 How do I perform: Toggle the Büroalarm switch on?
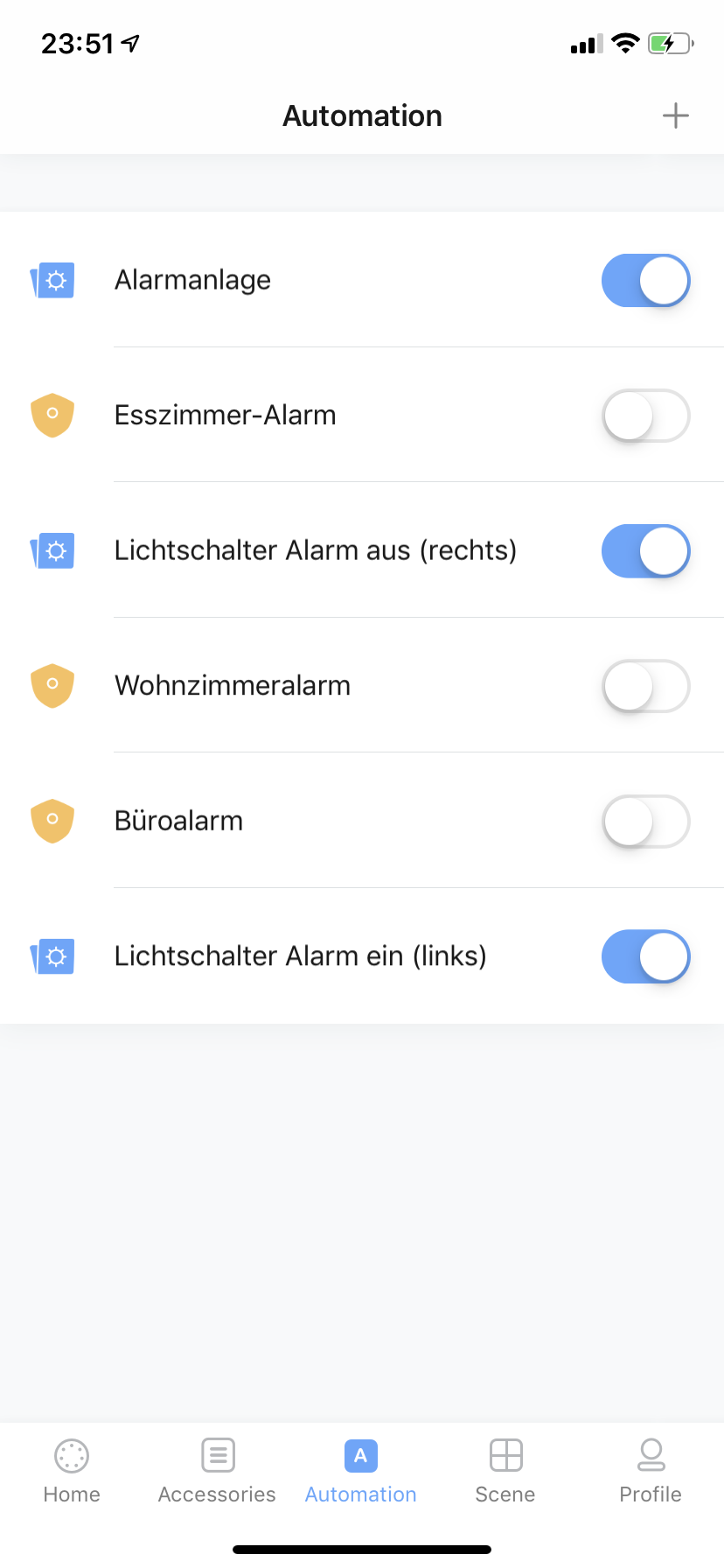[645, 821]
